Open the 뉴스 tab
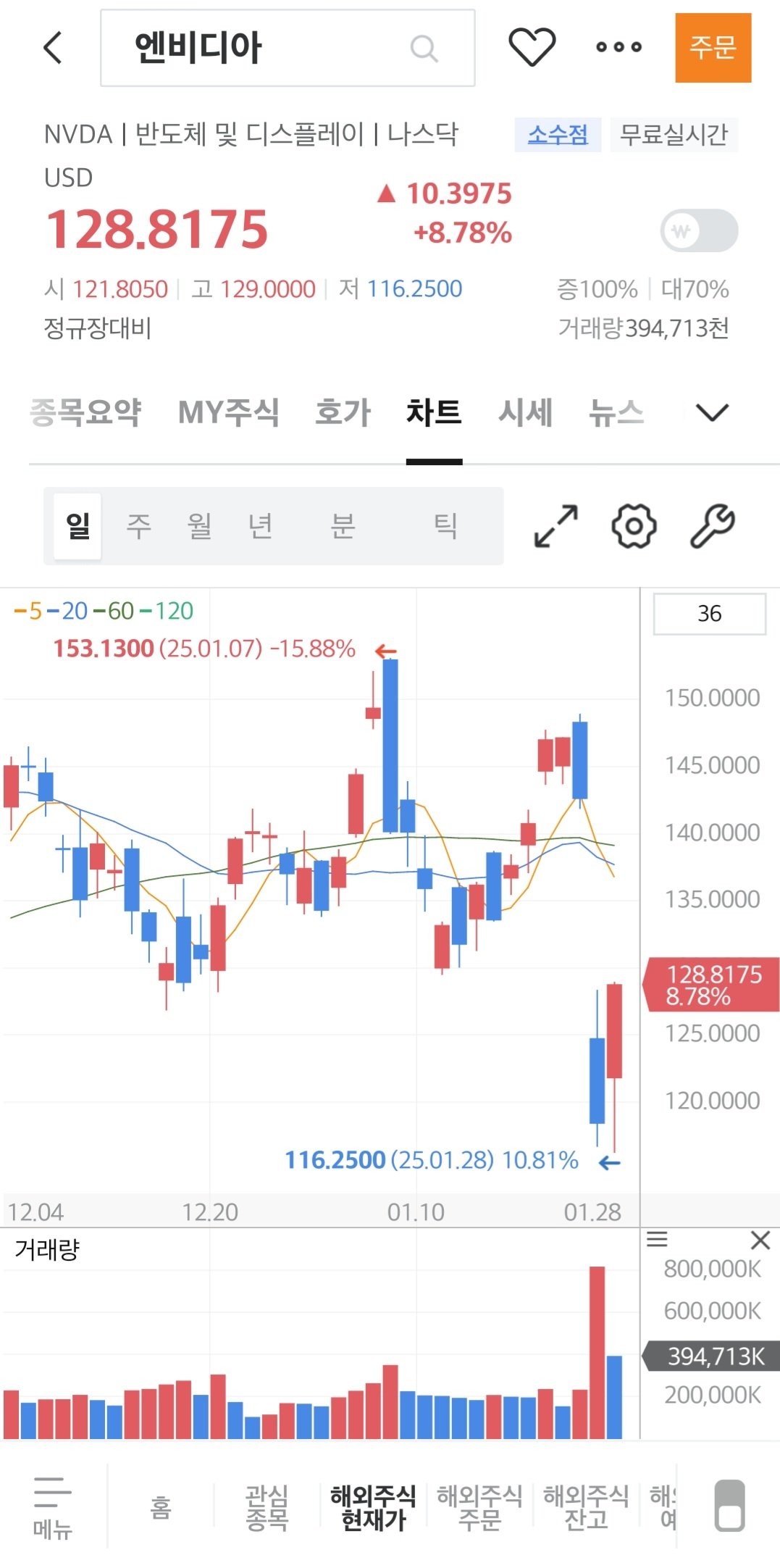The width and height of the screenshot is (780, 1568). tap(616, 412)
